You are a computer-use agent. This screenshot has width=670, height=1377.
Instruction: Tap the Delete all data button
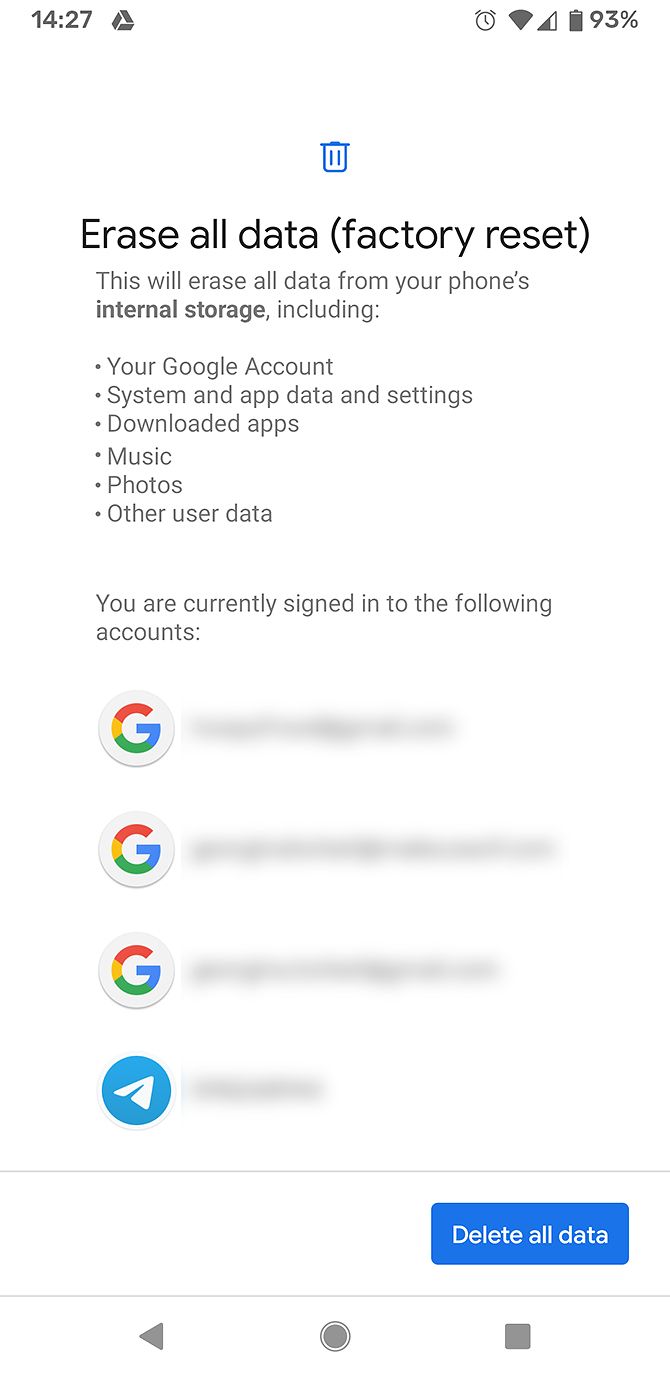pos(529,1234)
